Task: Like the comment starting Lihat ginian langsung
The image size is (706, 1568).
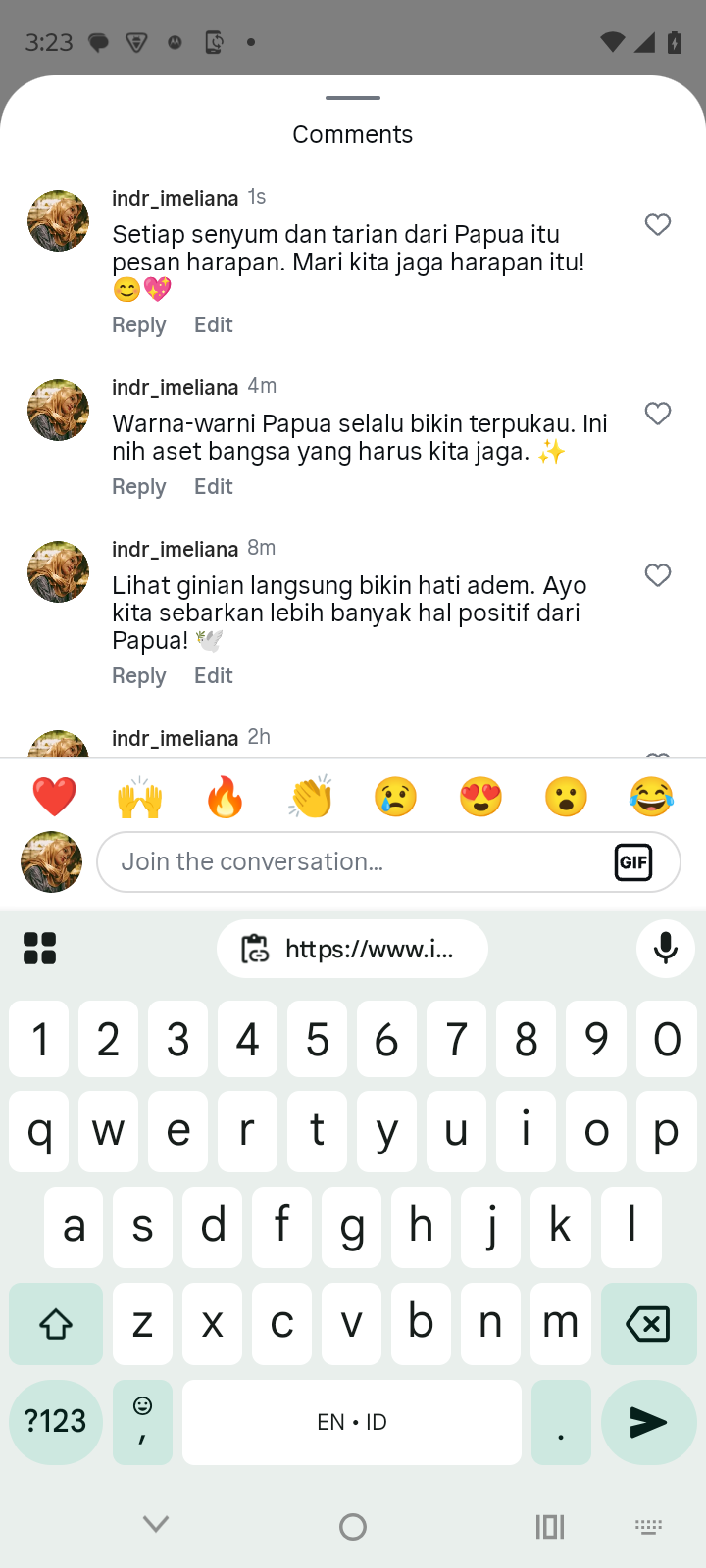Action: [657, 575]
